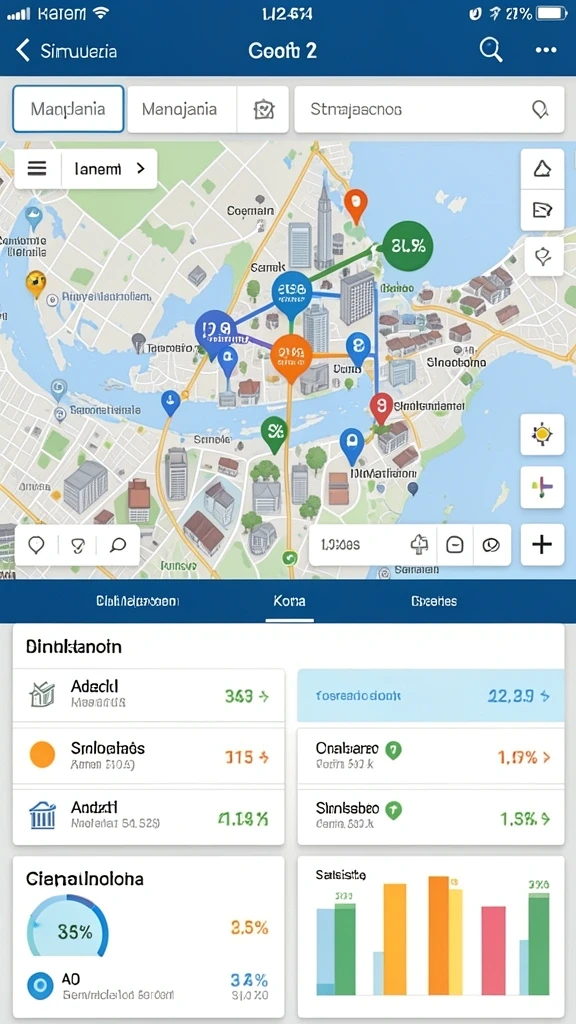Image resolution: width=576 pixels, height=1024 pixels.
Task: Tap the minus icon in map toolbar
Action: 455,545
